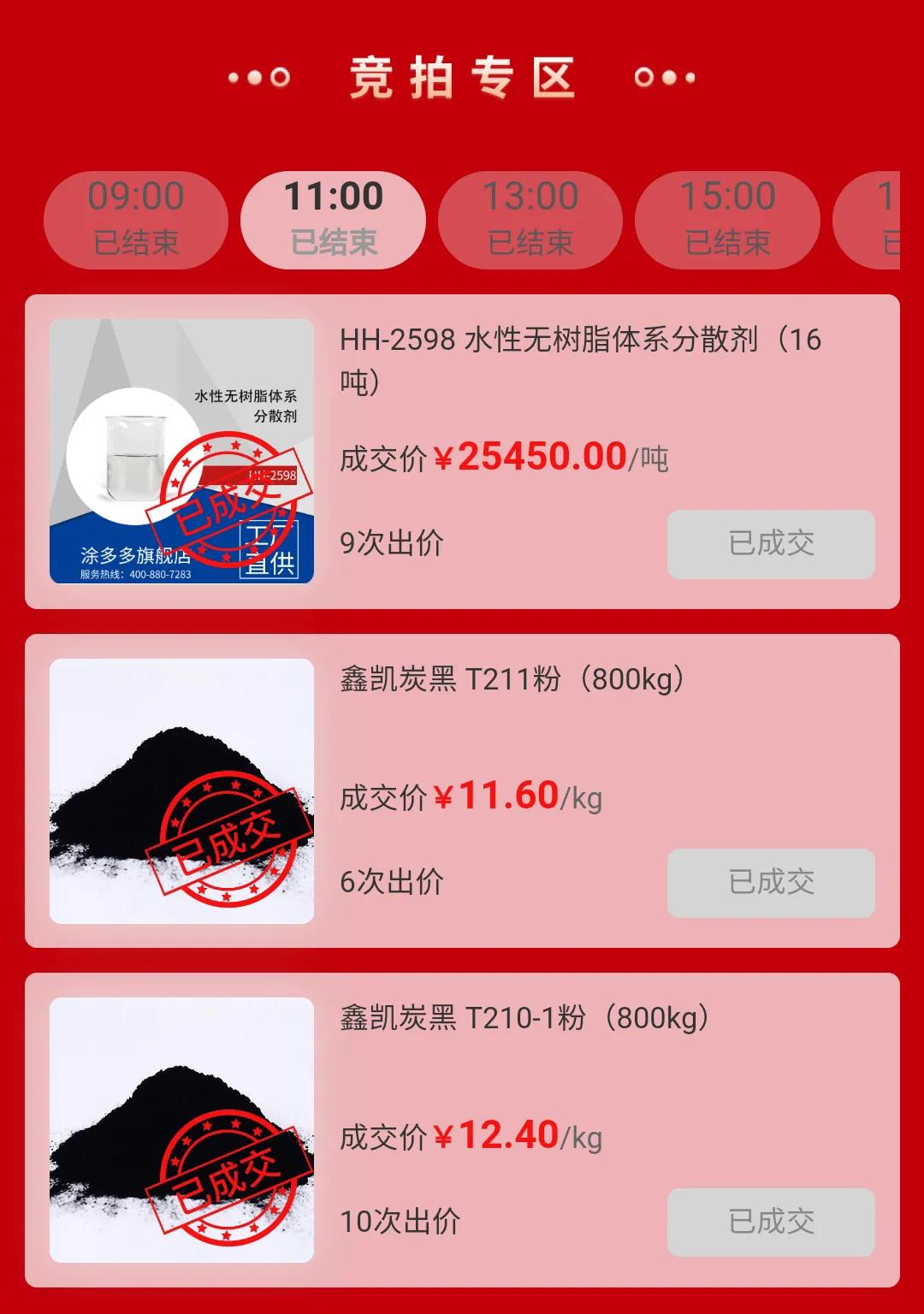Tap 已成交 button on the HH-2598 item
The height and width of the screenshot is (1314, 924).
pyautogui.click(x=771, y=544)
